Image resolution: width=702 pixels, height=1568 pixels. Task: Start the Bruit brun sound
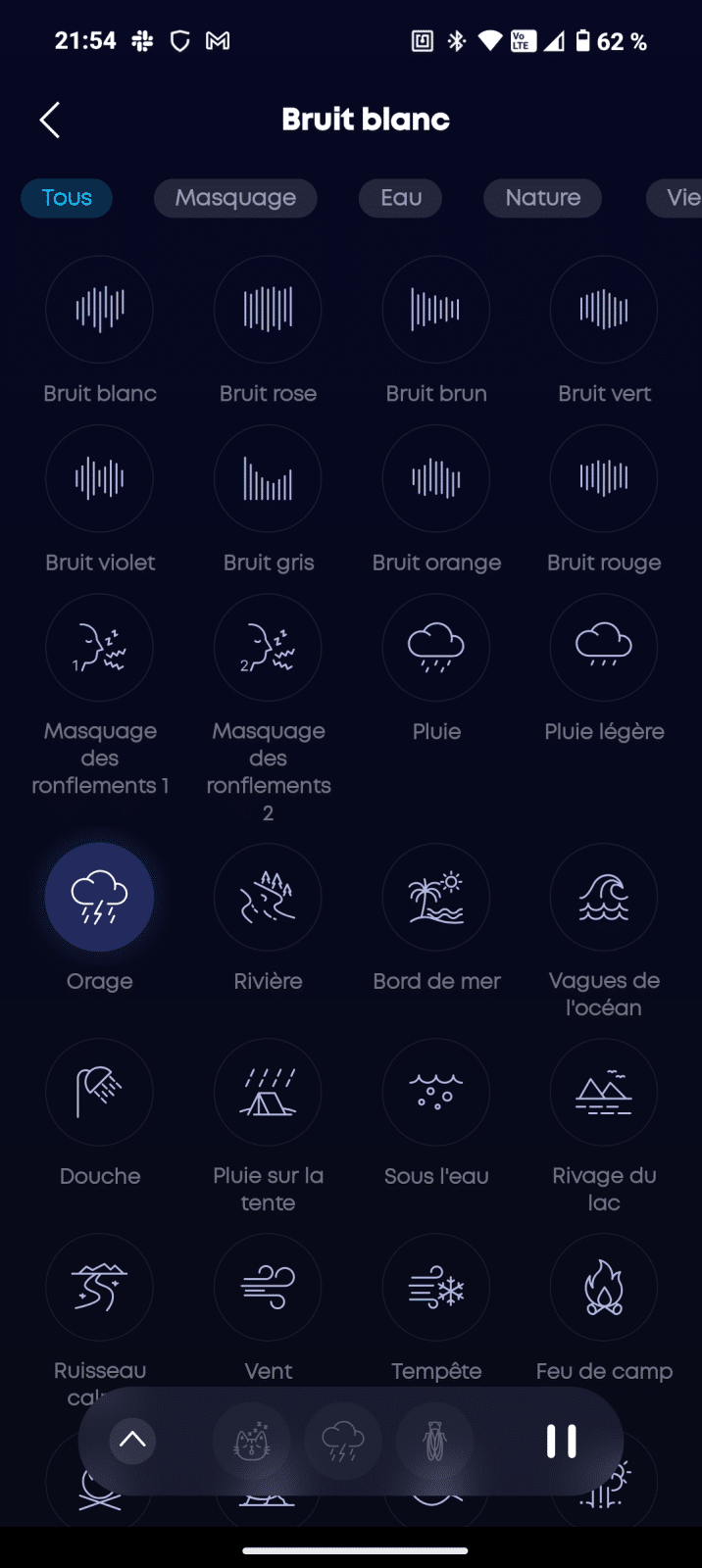[436, 310]
